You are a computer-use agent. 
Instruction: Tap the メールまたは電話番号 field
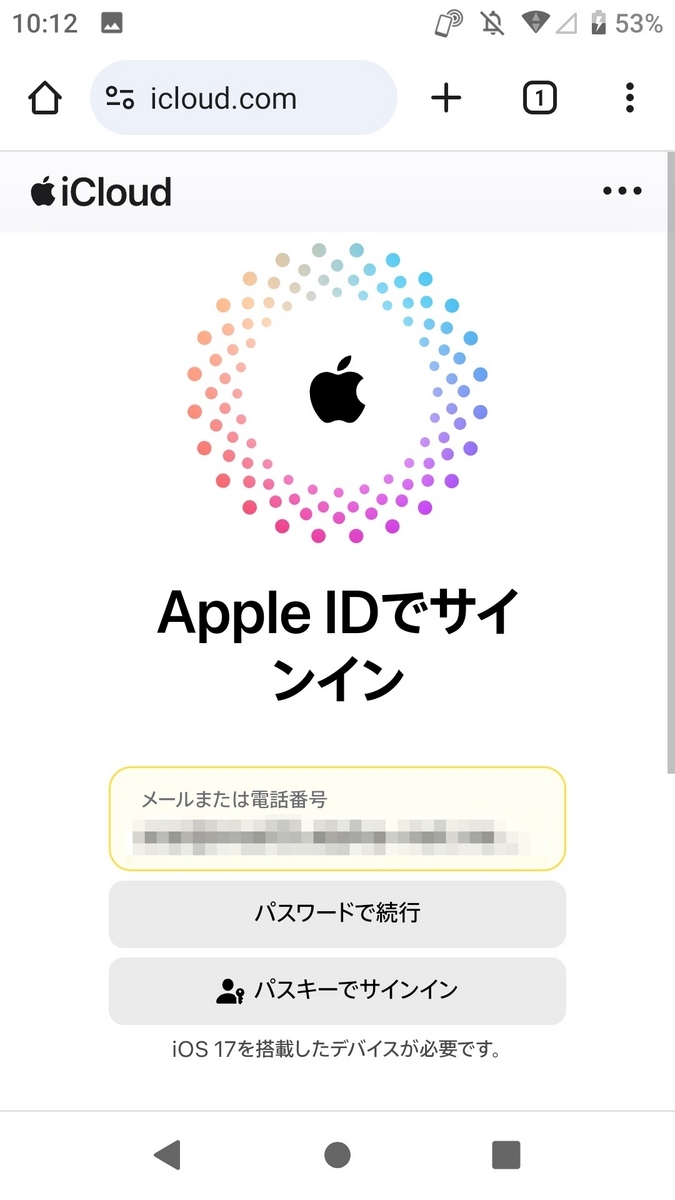[337, 819]
